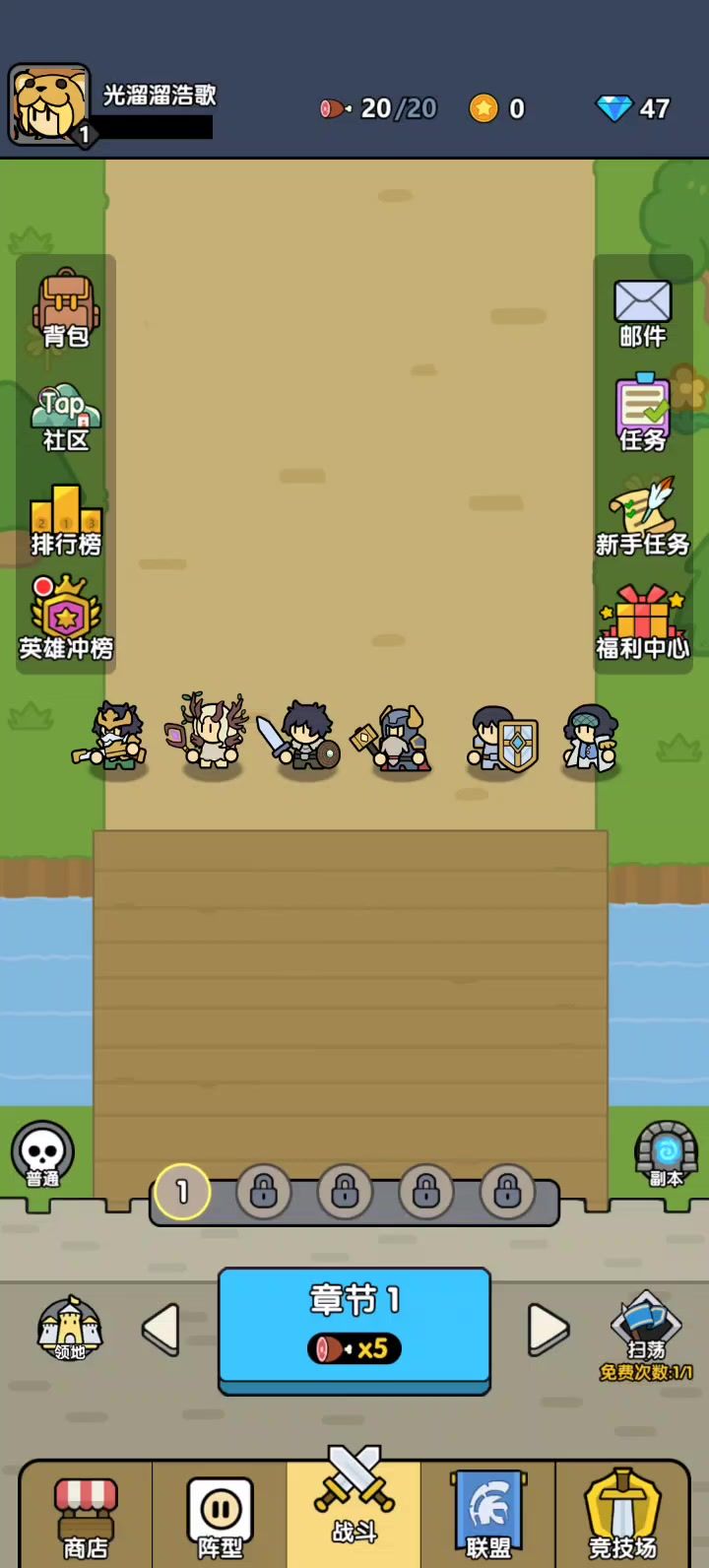Select stage 1 node
Viewport: 709px width, 1568px height.
pyautogui.click(x=182, y=1192)
